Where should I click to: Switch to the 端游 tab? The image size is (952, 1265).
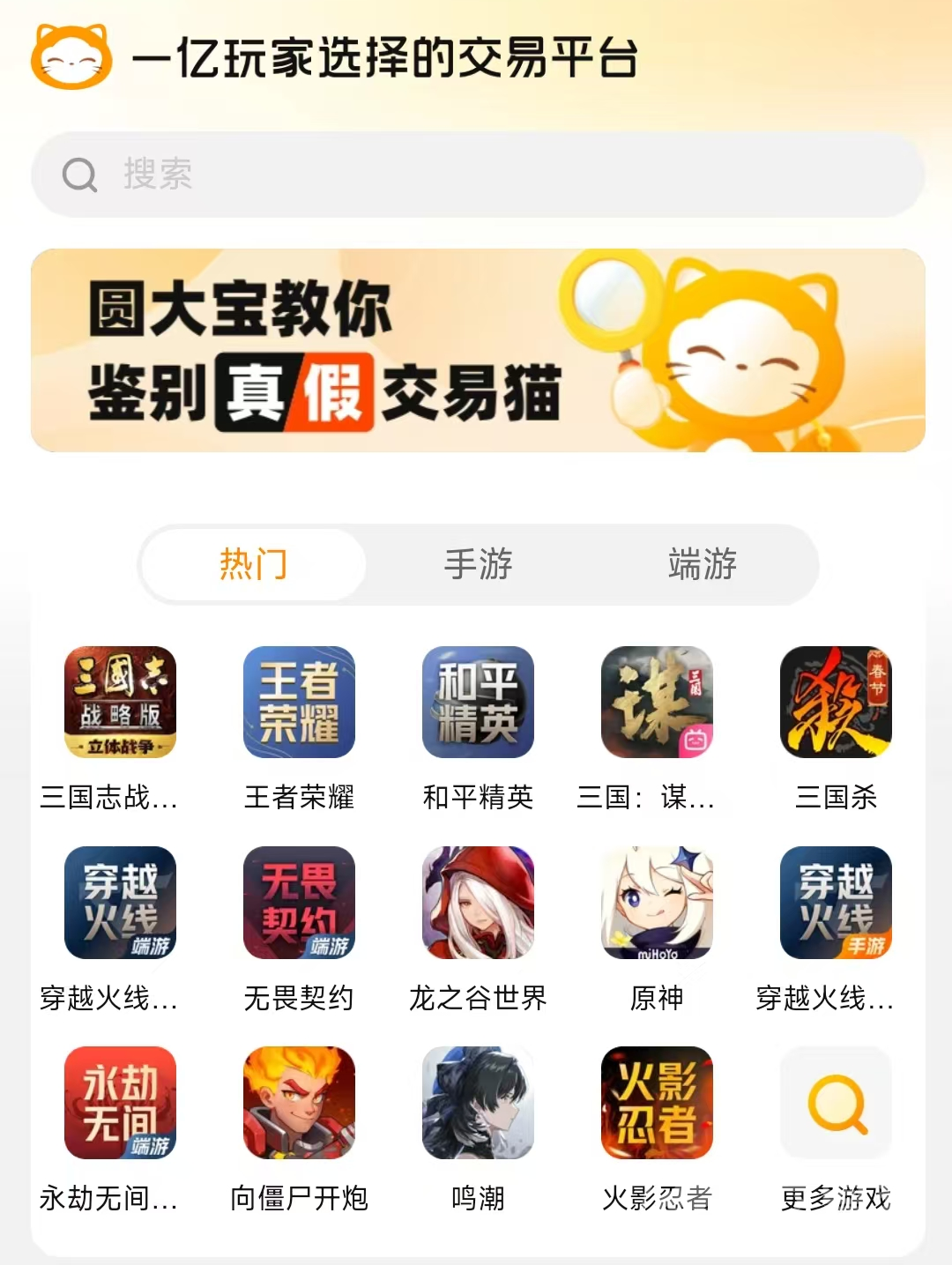702,564
